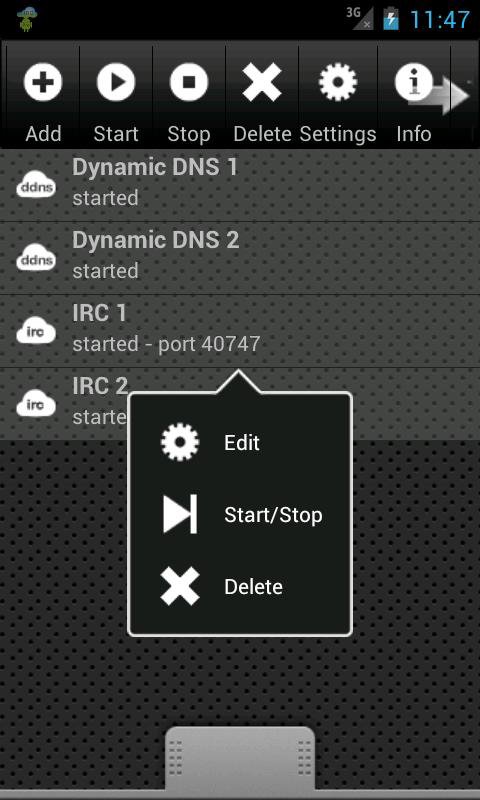This screenshot has height=800, width=480.
Task: Tap the toolbar Stop button
Action: pyautogui.click(x=189, y=96)
